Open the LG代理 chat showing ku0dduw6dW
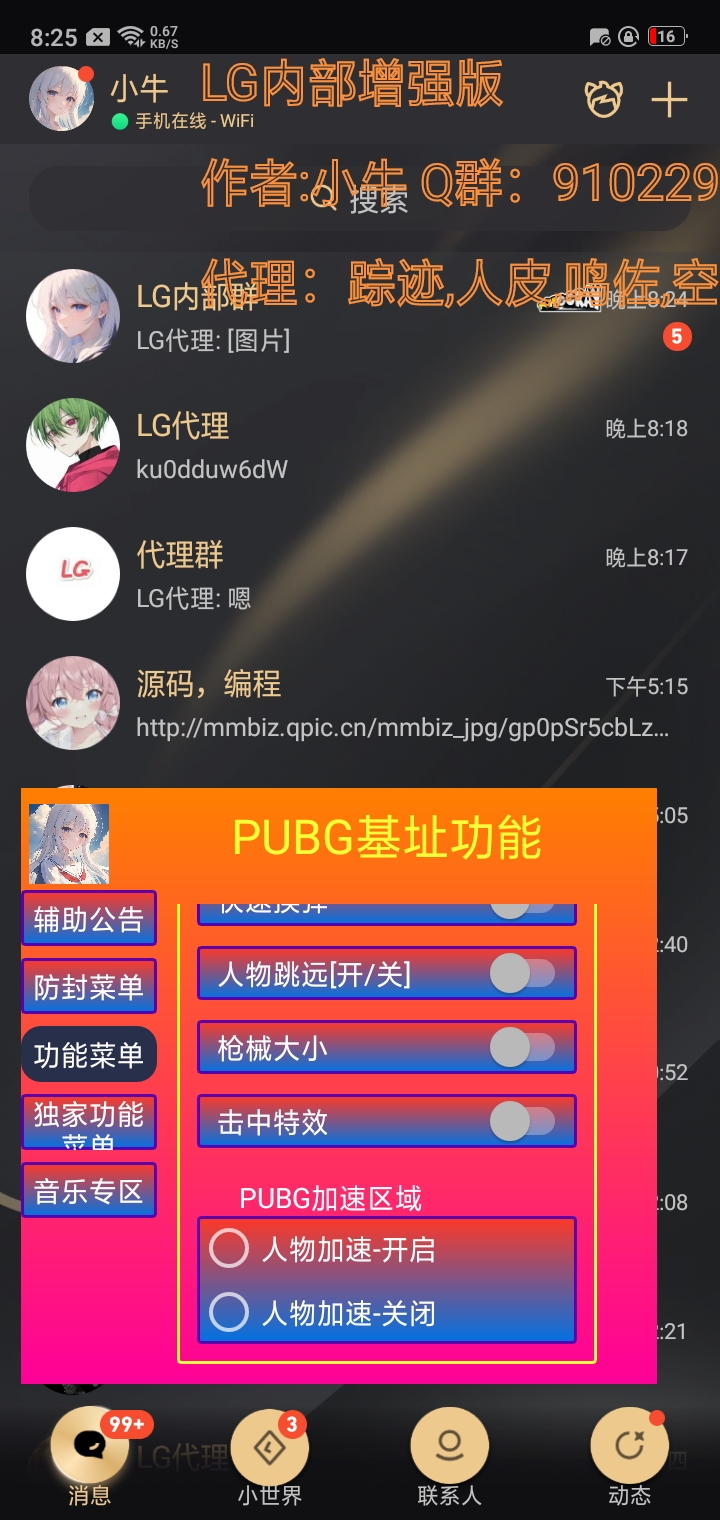Screen dimensions: 720x1520 click(360, 446)
